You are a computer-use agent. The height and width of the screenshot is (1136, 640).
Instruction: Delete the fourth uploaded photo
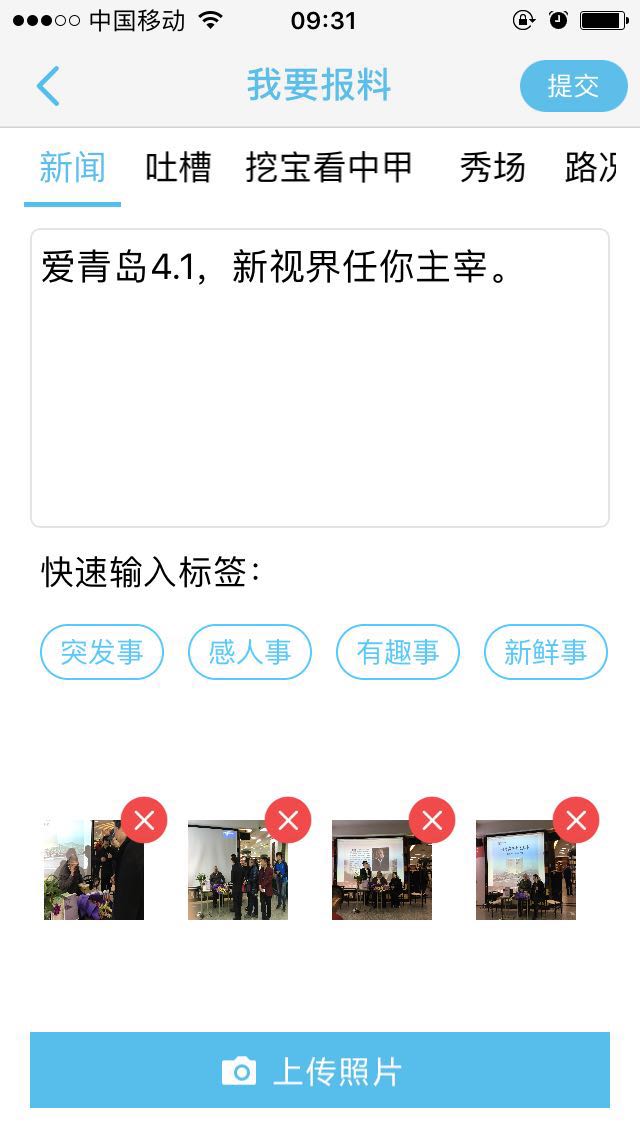576,821
